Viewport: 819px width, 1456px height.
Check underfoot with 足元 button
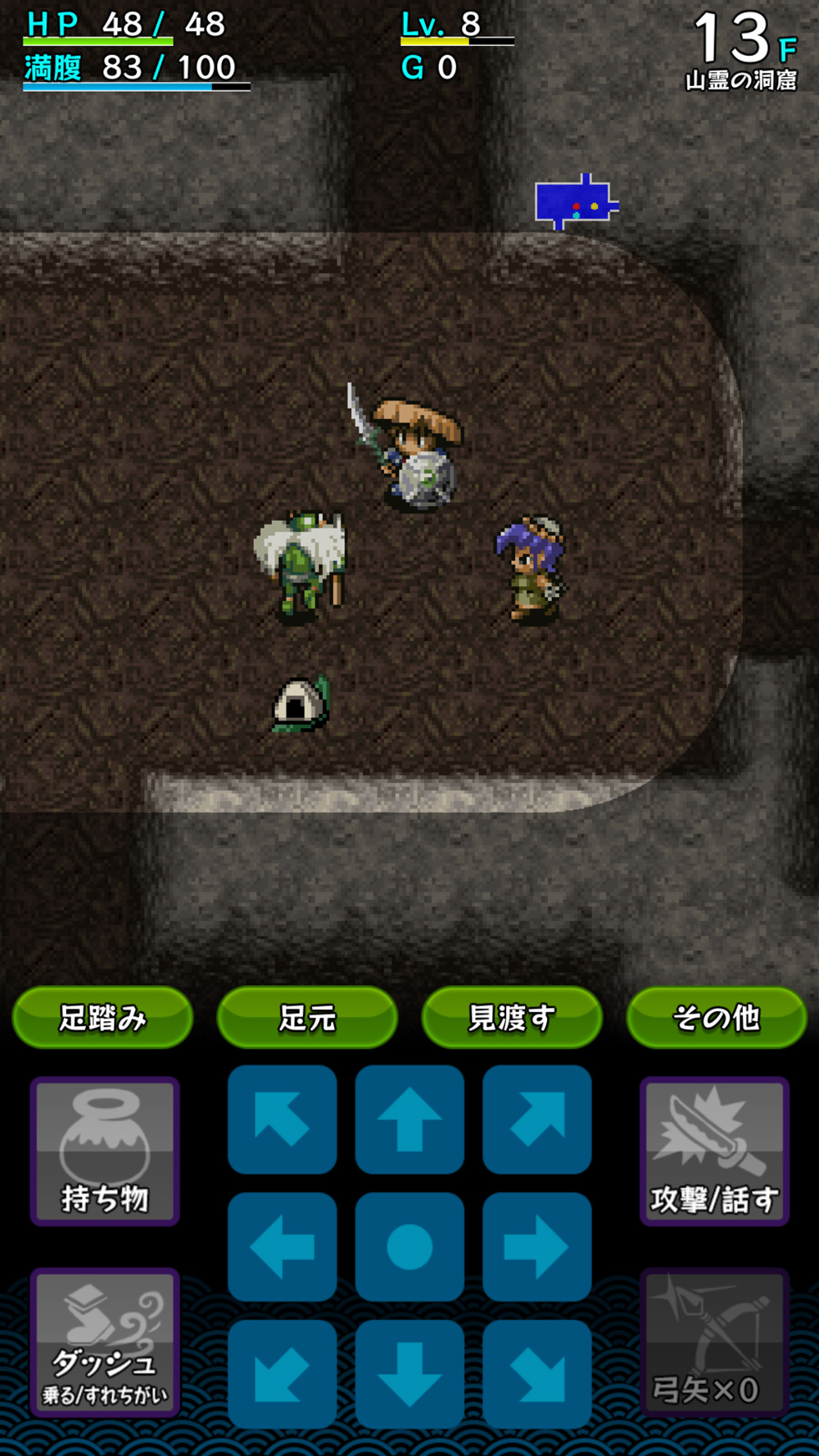(x=307, y=1017)
